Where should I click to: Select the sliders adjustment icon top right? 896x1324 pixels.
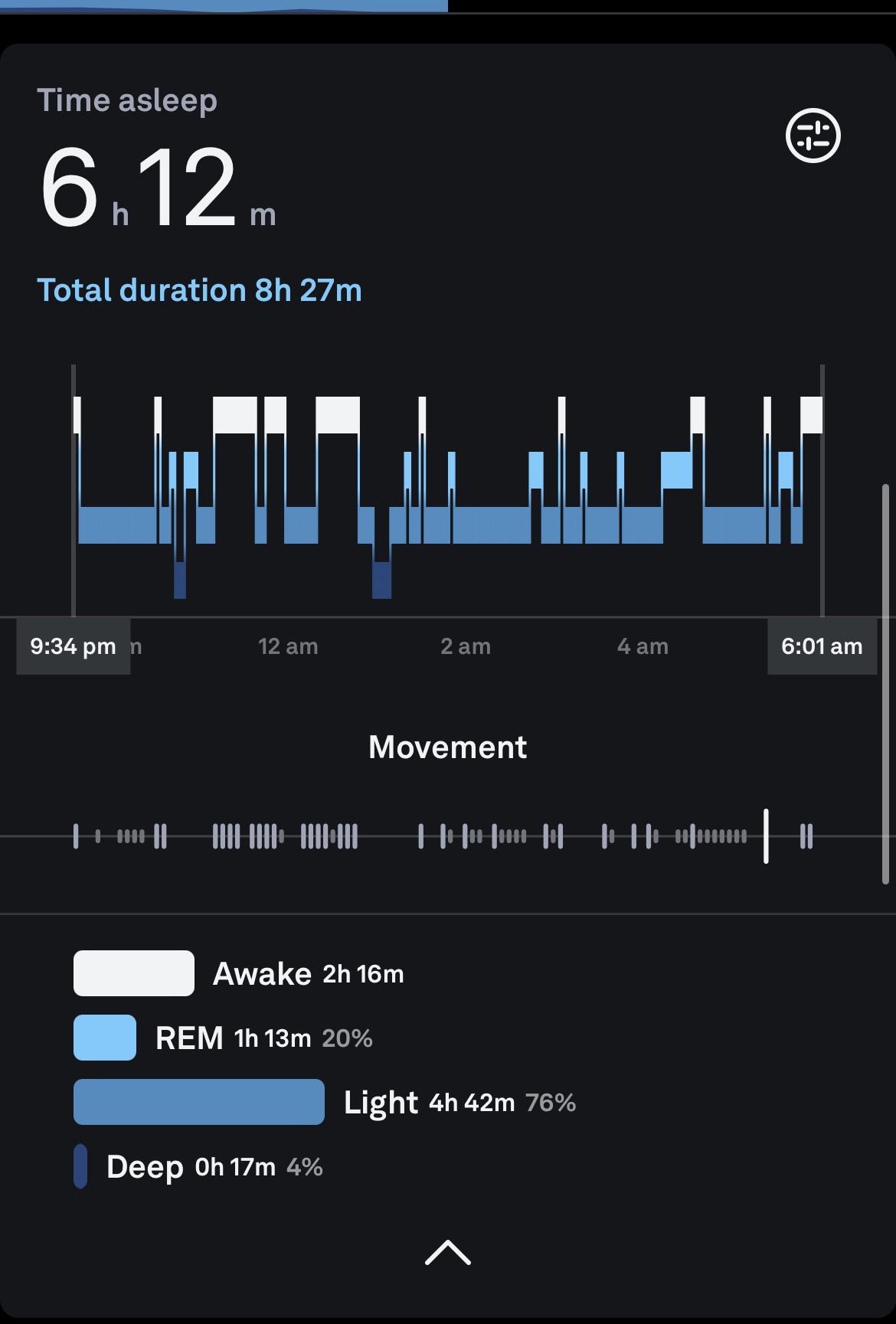[x=813, y=136]
